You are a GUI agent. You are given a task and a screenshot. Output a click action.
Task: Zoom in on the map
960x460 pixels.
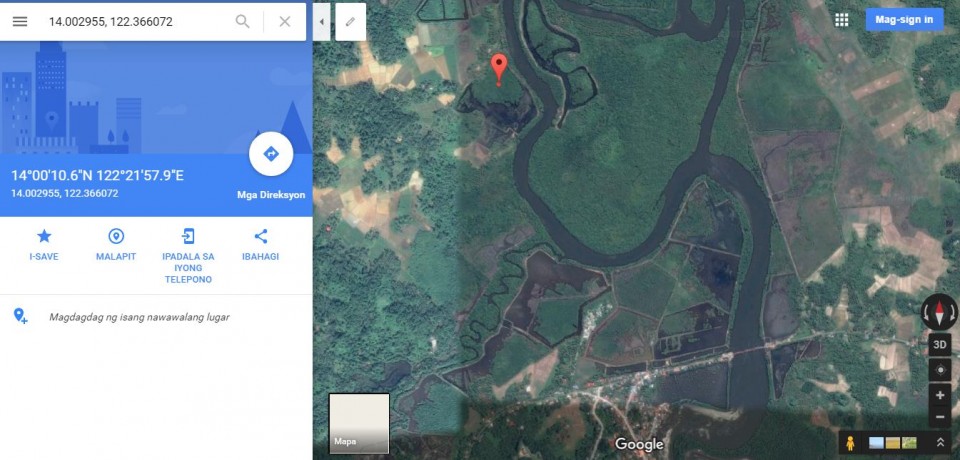[x=939, y=395]
